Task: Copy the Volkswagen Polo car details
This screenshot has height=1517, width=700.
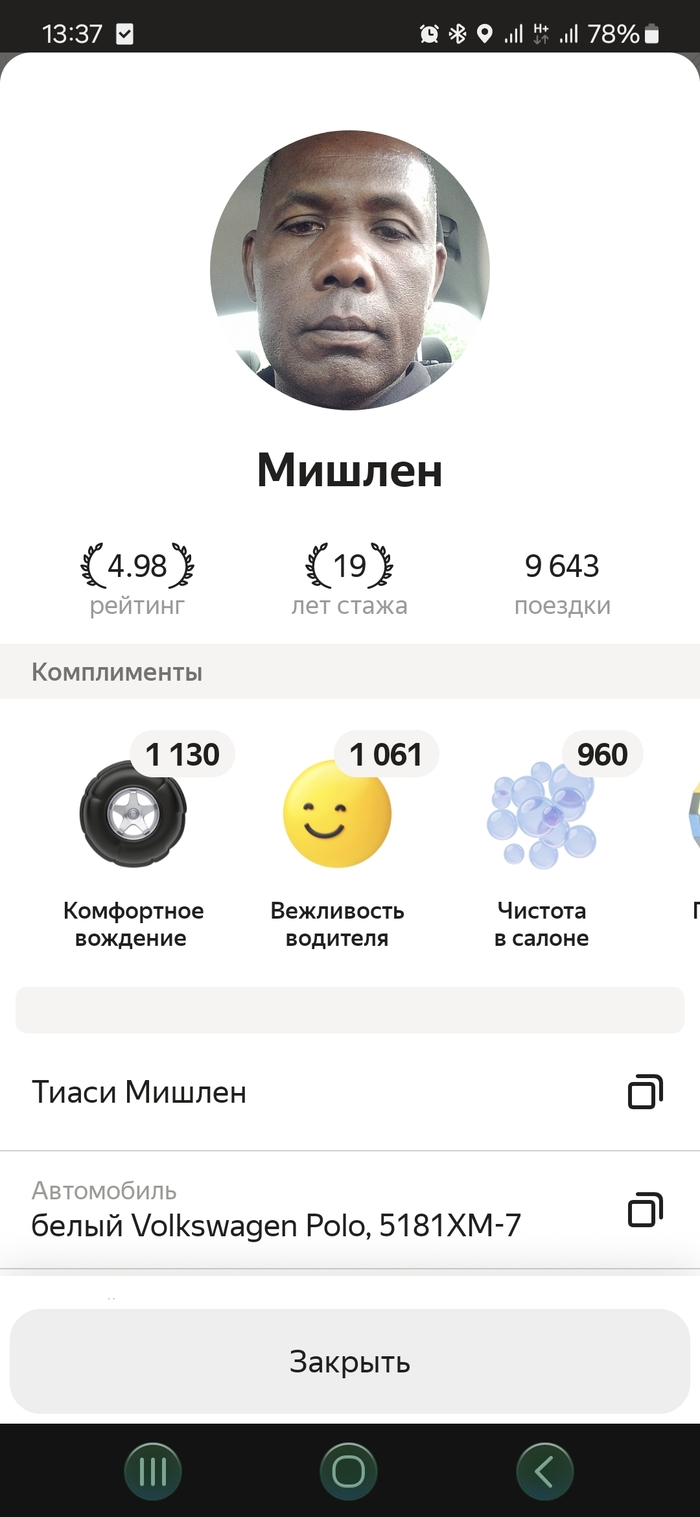Action: click(x=645, y=1210)
